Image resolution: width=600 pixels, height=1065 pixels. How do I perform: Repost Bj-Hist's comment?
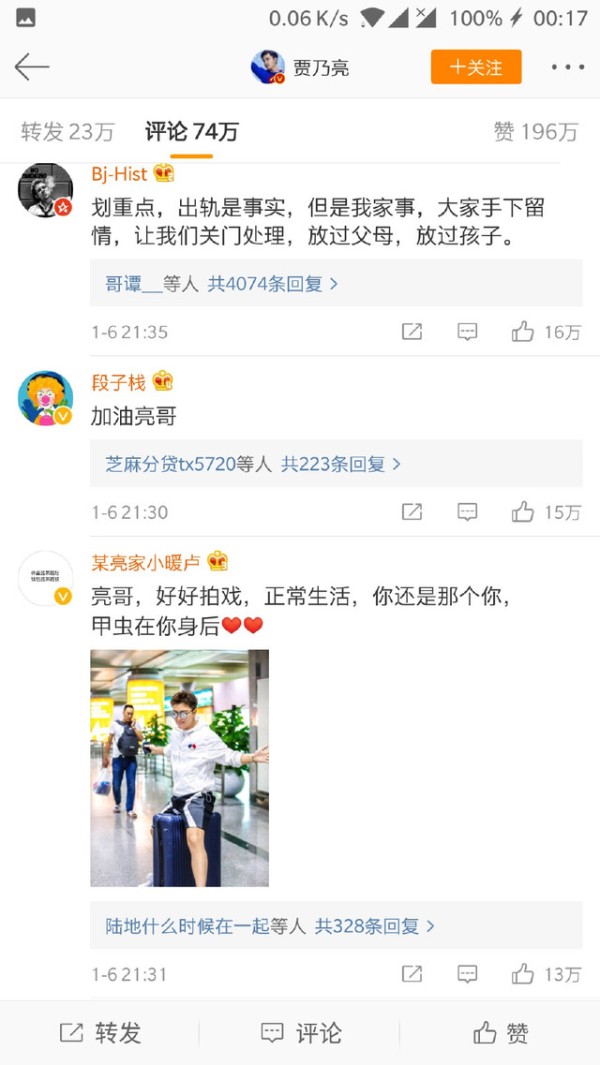pyautogui.click(x=412, y=332)
